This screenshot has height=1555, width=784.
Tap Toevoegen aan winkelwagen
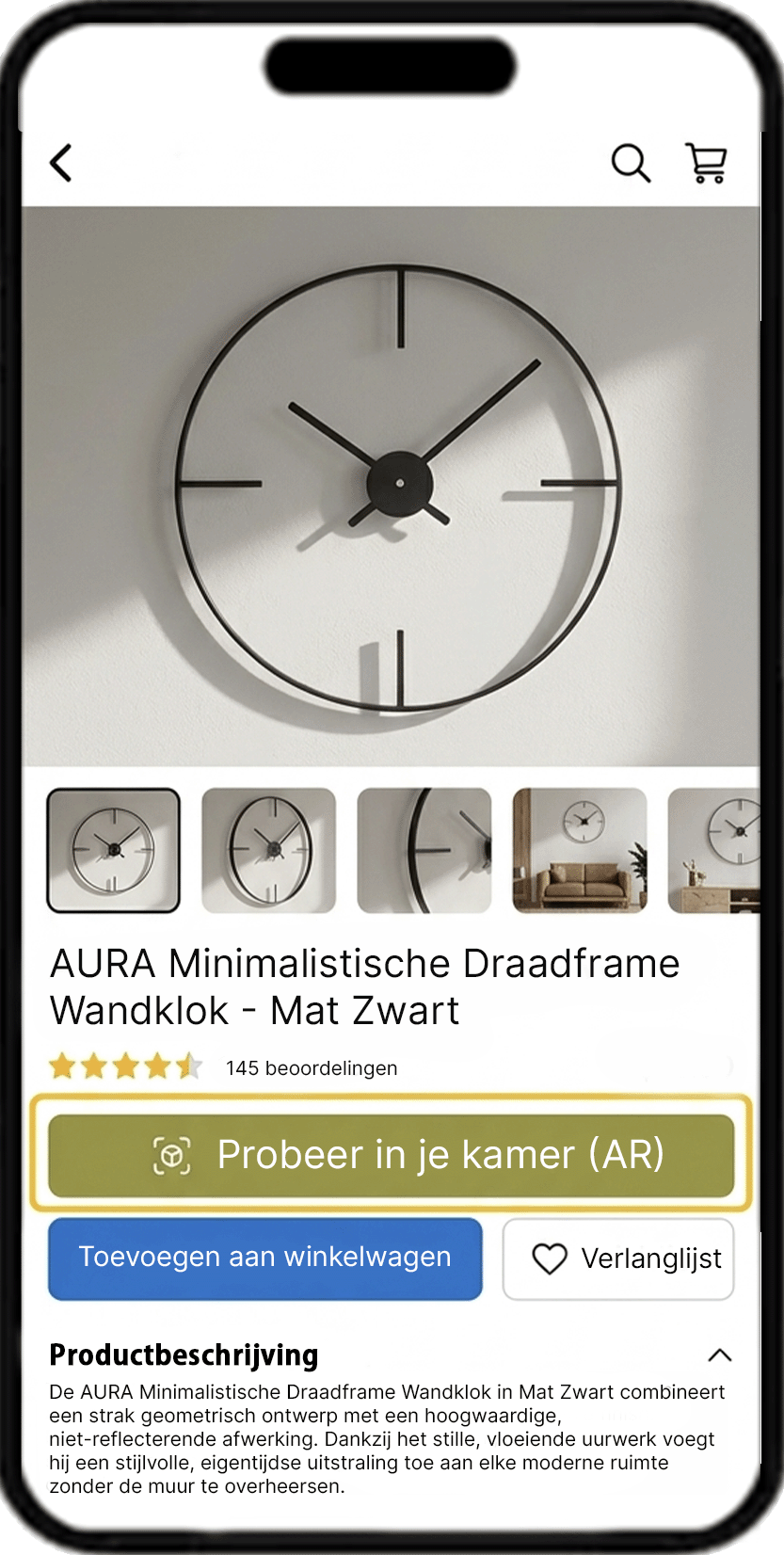[265, 1258]
